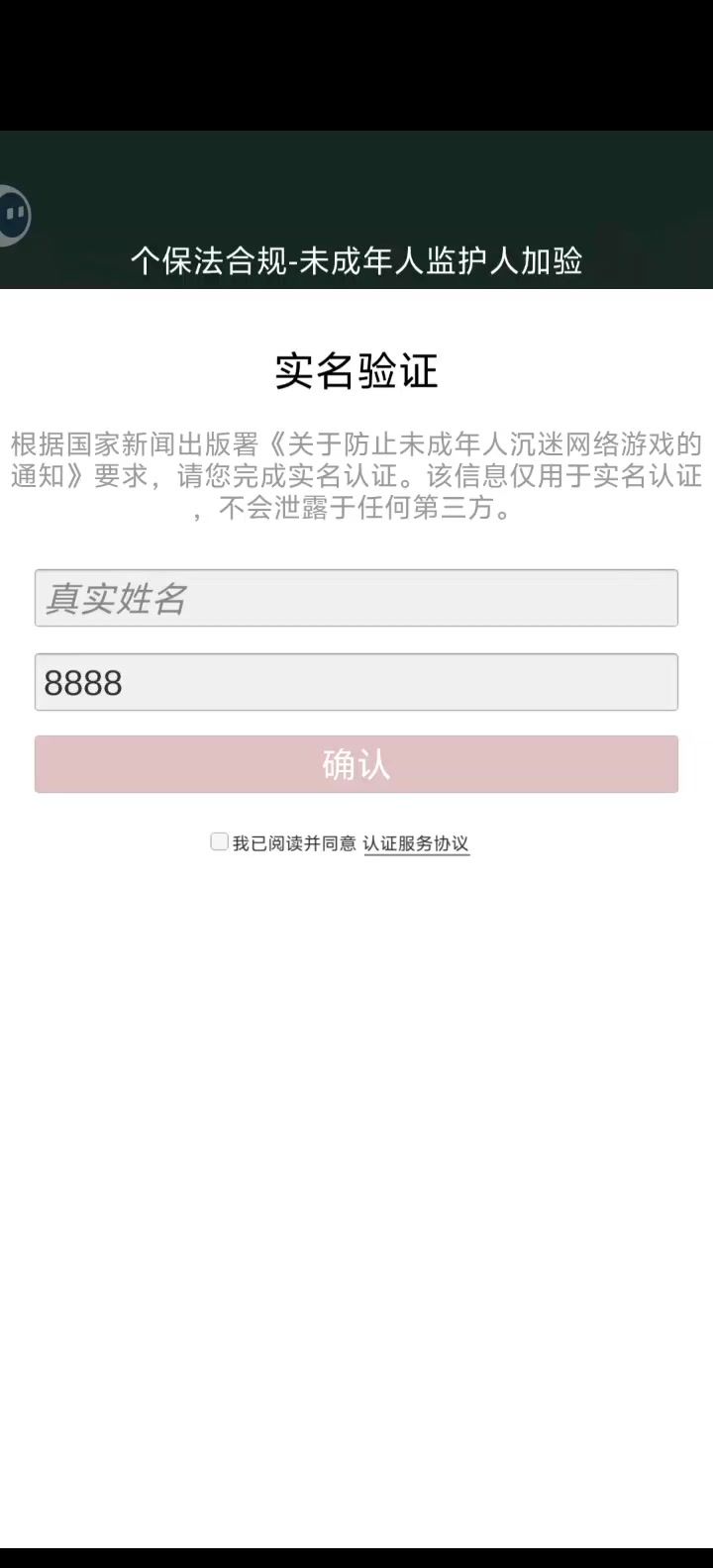
Task: Check the 我已阅读并同意 agreement box
Action: coord(219,842)
